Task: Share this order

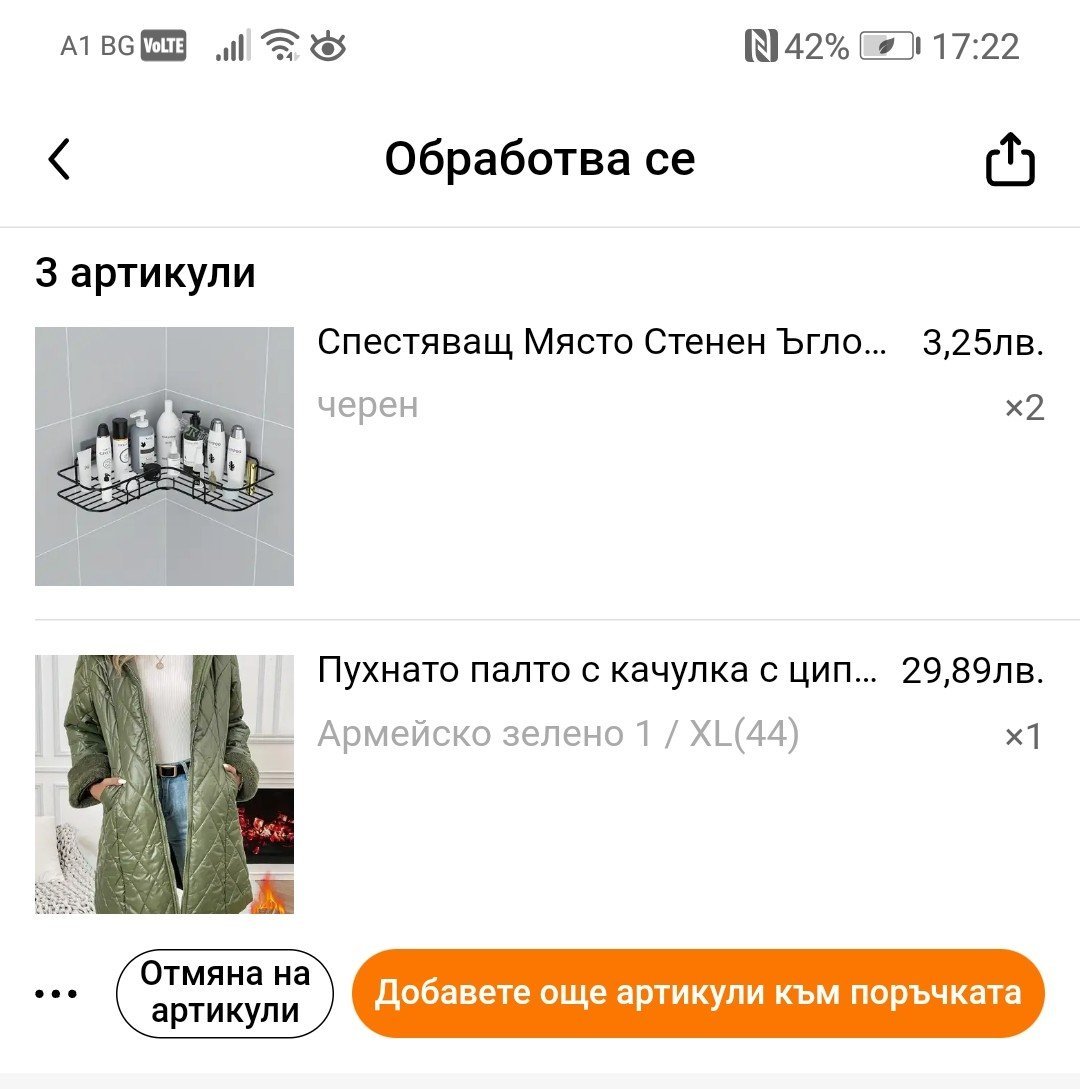Action: pyautogui.click(x=1009, y=160)
